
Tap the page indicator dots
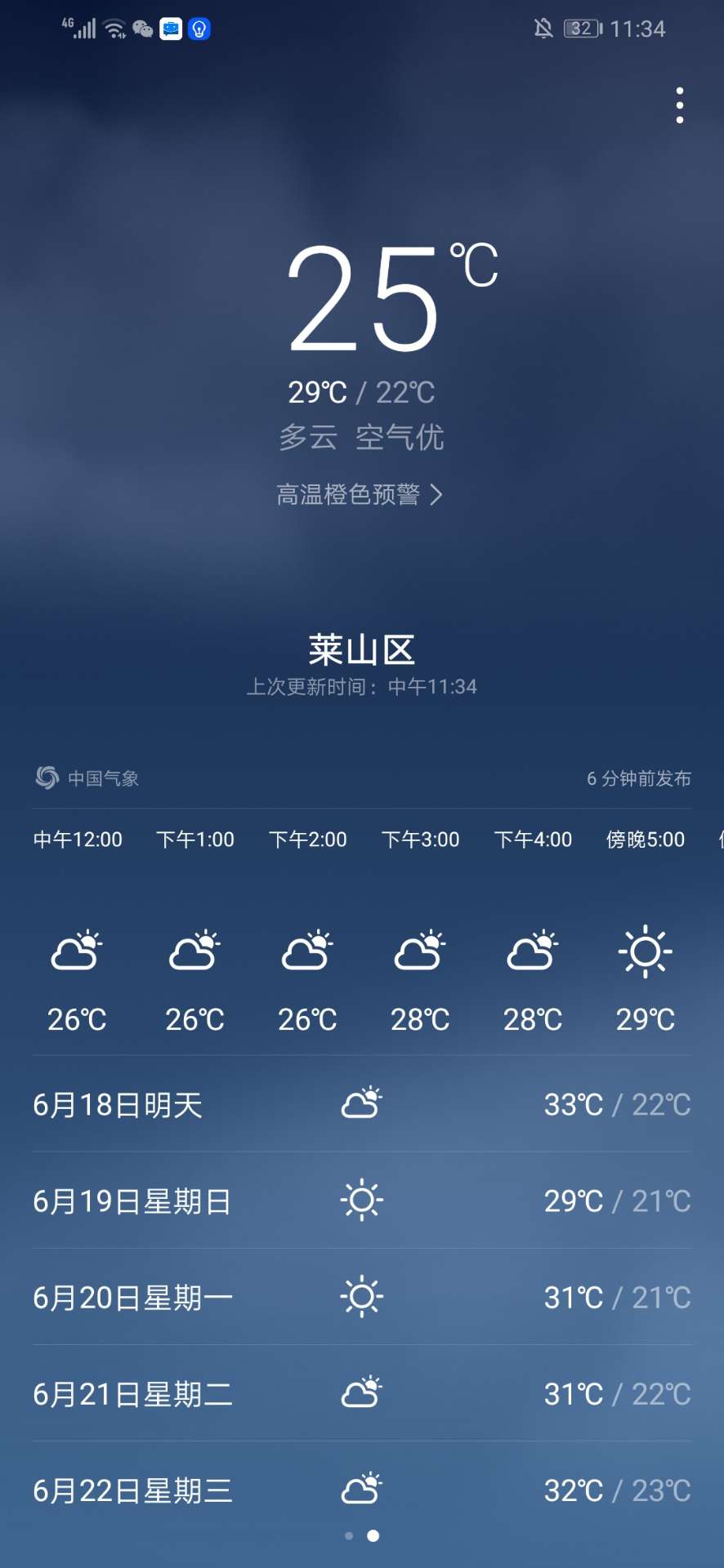click(361, 1536)
